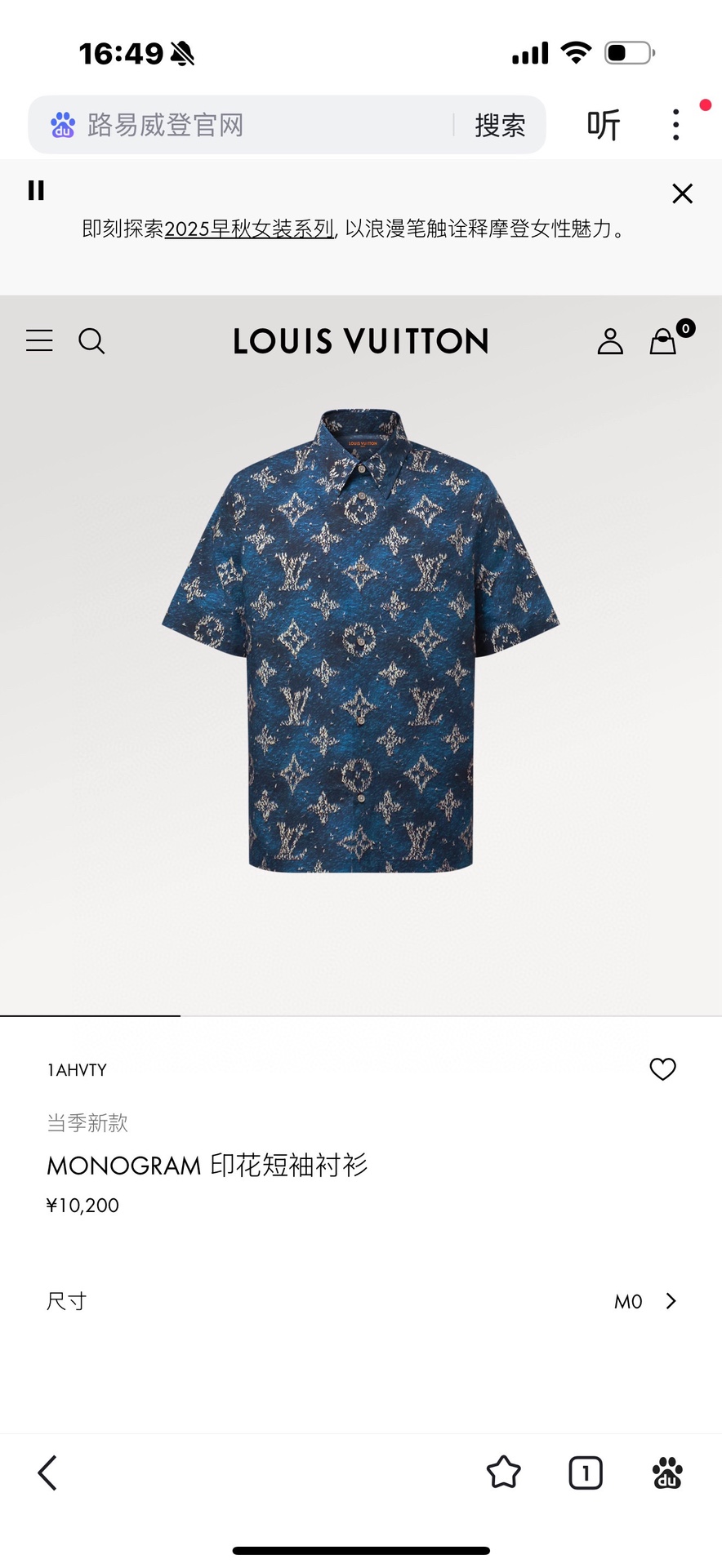The height and width of the screenshot is (1568, 722).
Task: Open the 2025早秋女装系列 link
Action: [x=249, y=229]
